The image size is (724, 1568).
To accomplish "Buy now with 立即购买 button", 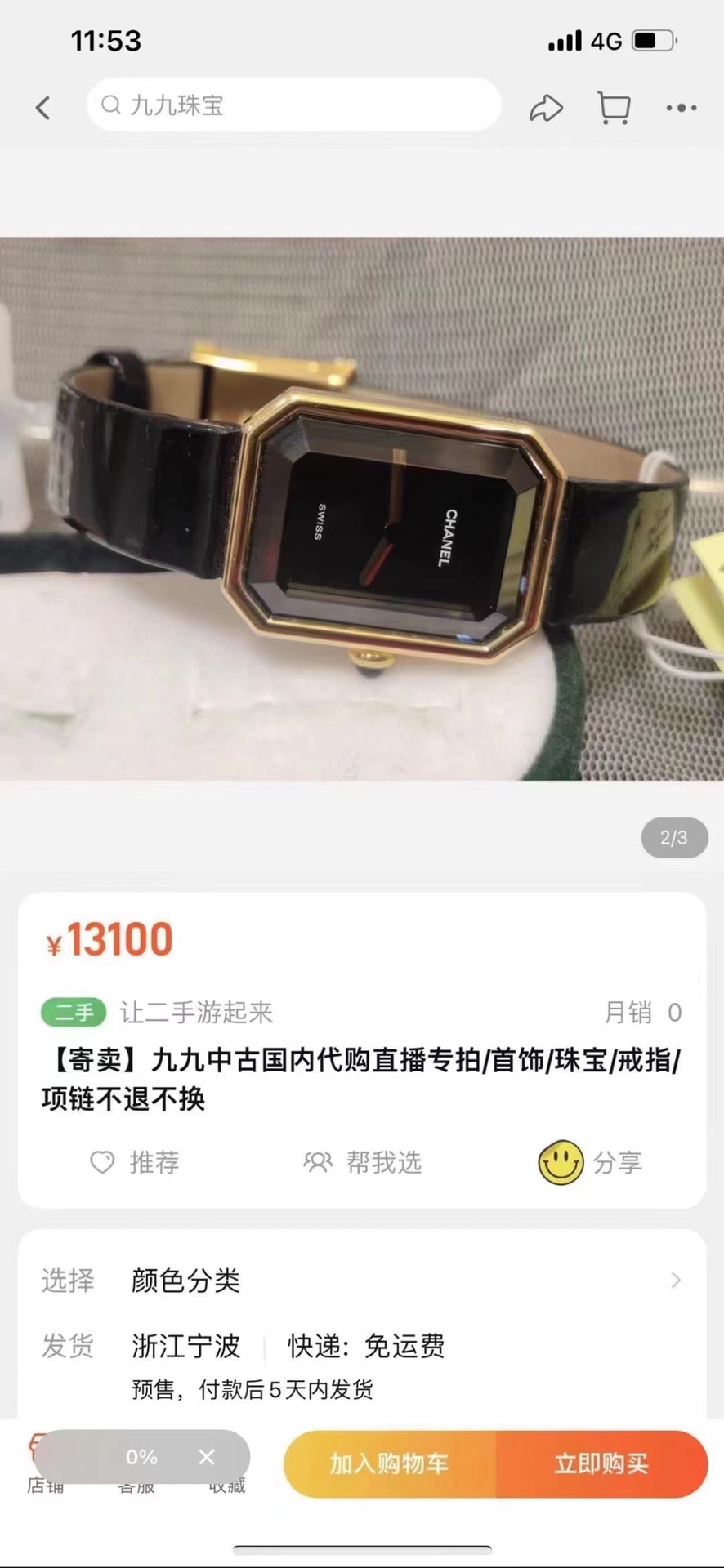I will (601, 1464).
